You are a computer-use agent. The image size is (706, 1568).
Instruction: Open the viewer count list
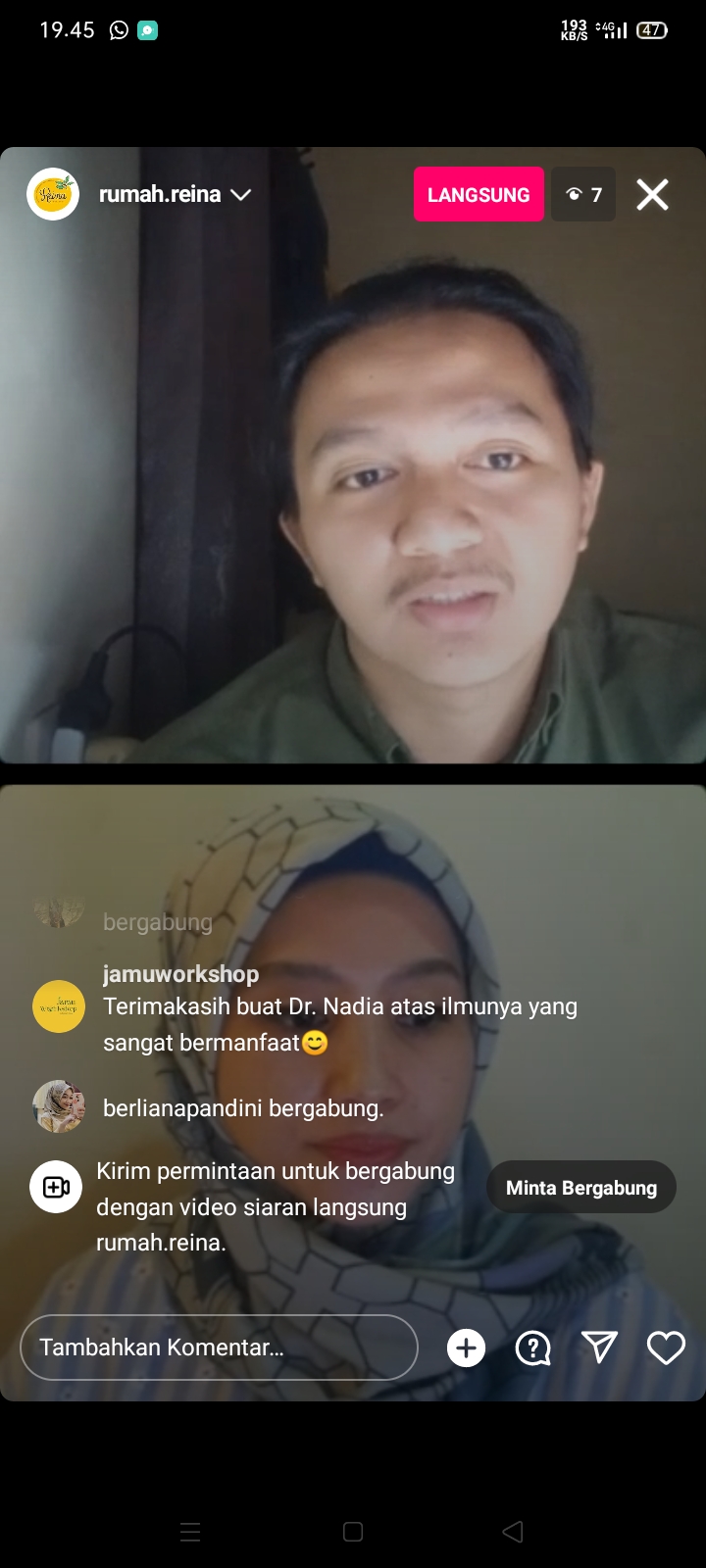[x=583, y=195]
